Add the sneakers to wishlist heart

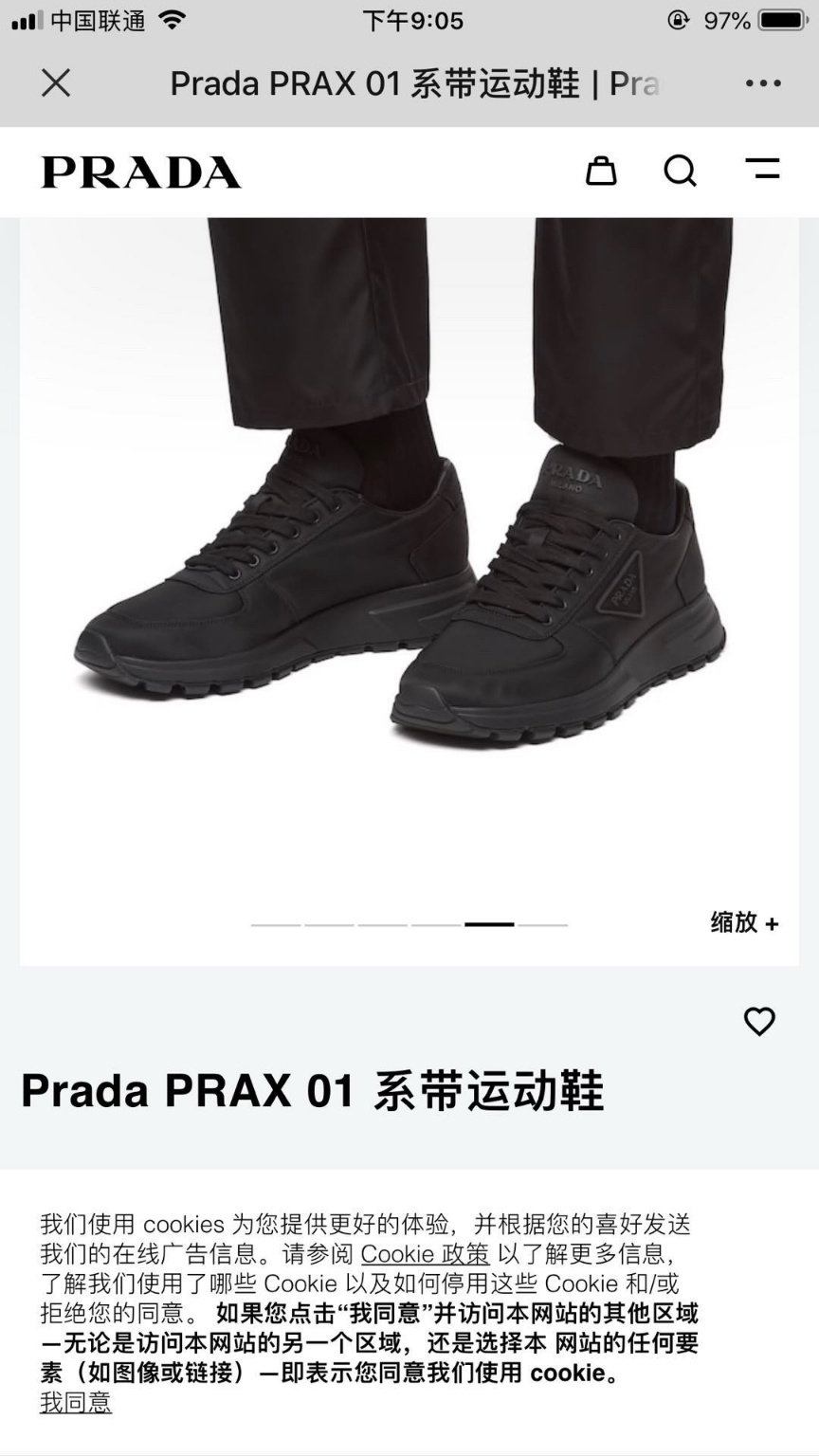pyautogui.click(x=759, y=1021)
